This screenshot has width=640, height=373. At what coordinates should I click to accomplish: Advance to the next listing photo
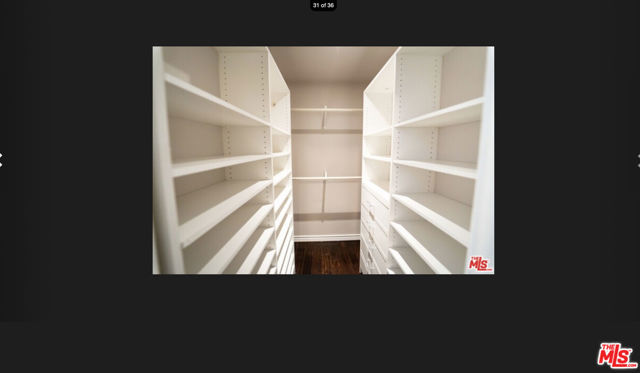[x=638, y=160]
